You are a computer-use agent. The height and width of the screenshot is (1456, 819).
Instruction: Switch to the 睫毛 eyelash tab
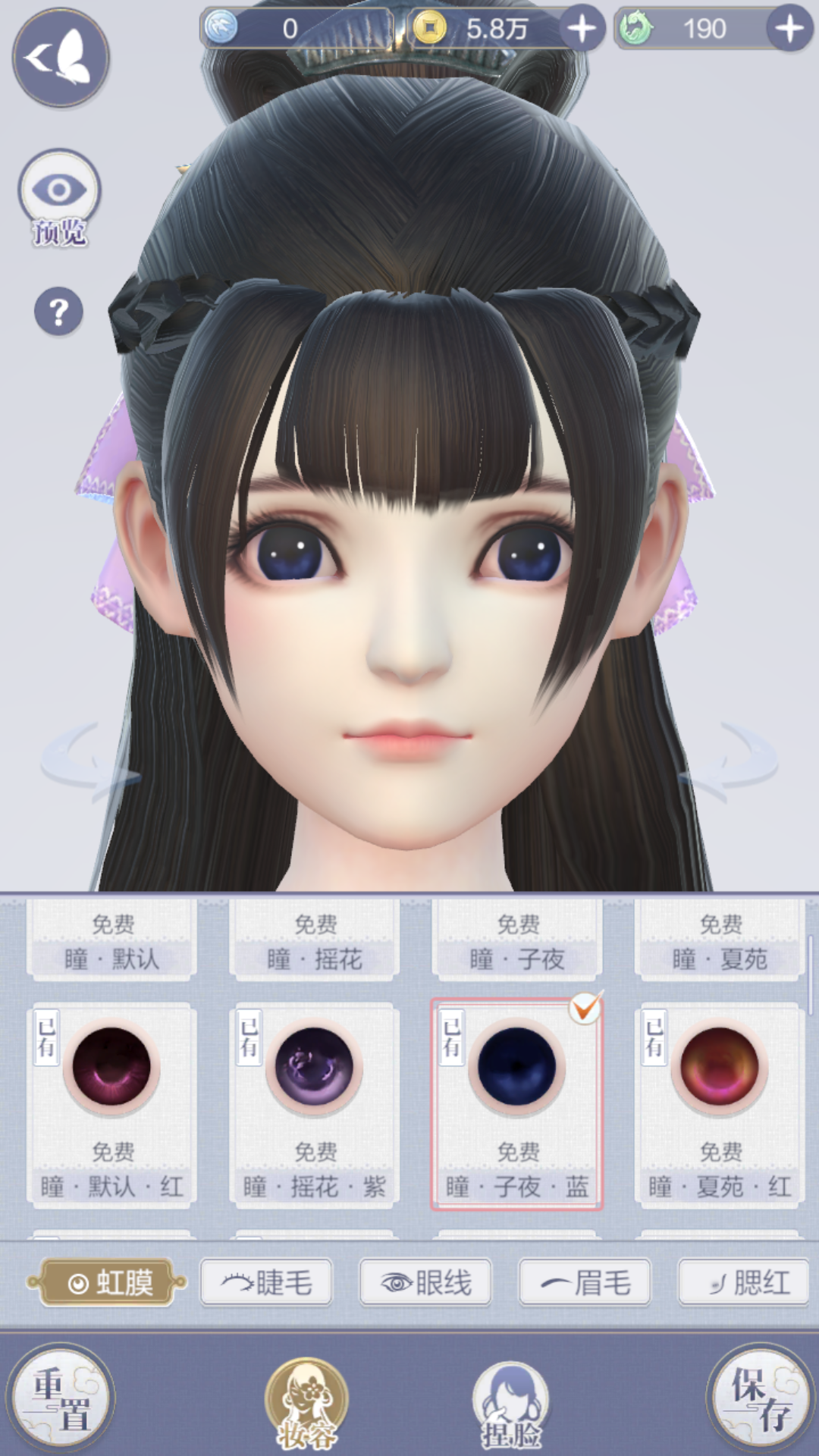(x=266, y=1282)
